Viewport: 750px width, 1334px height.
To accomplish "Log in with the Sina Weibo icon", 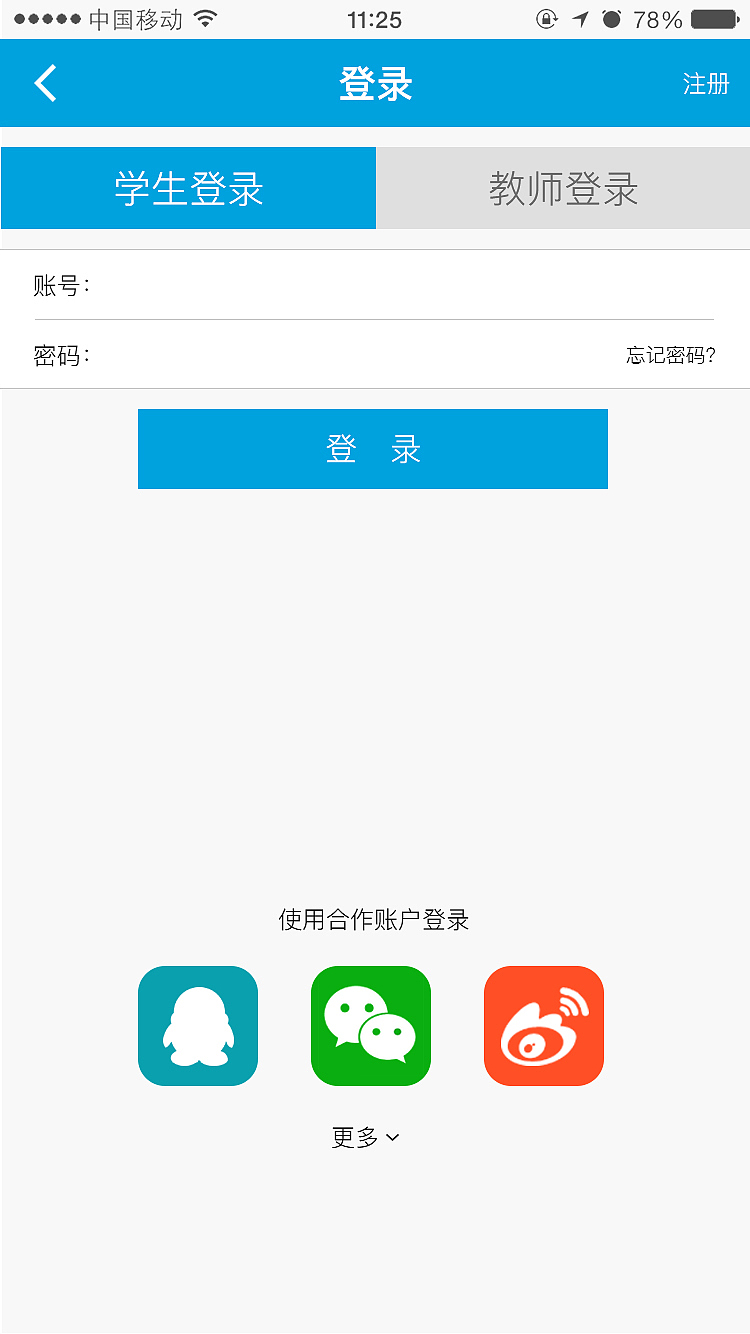I will (543, 1025).
